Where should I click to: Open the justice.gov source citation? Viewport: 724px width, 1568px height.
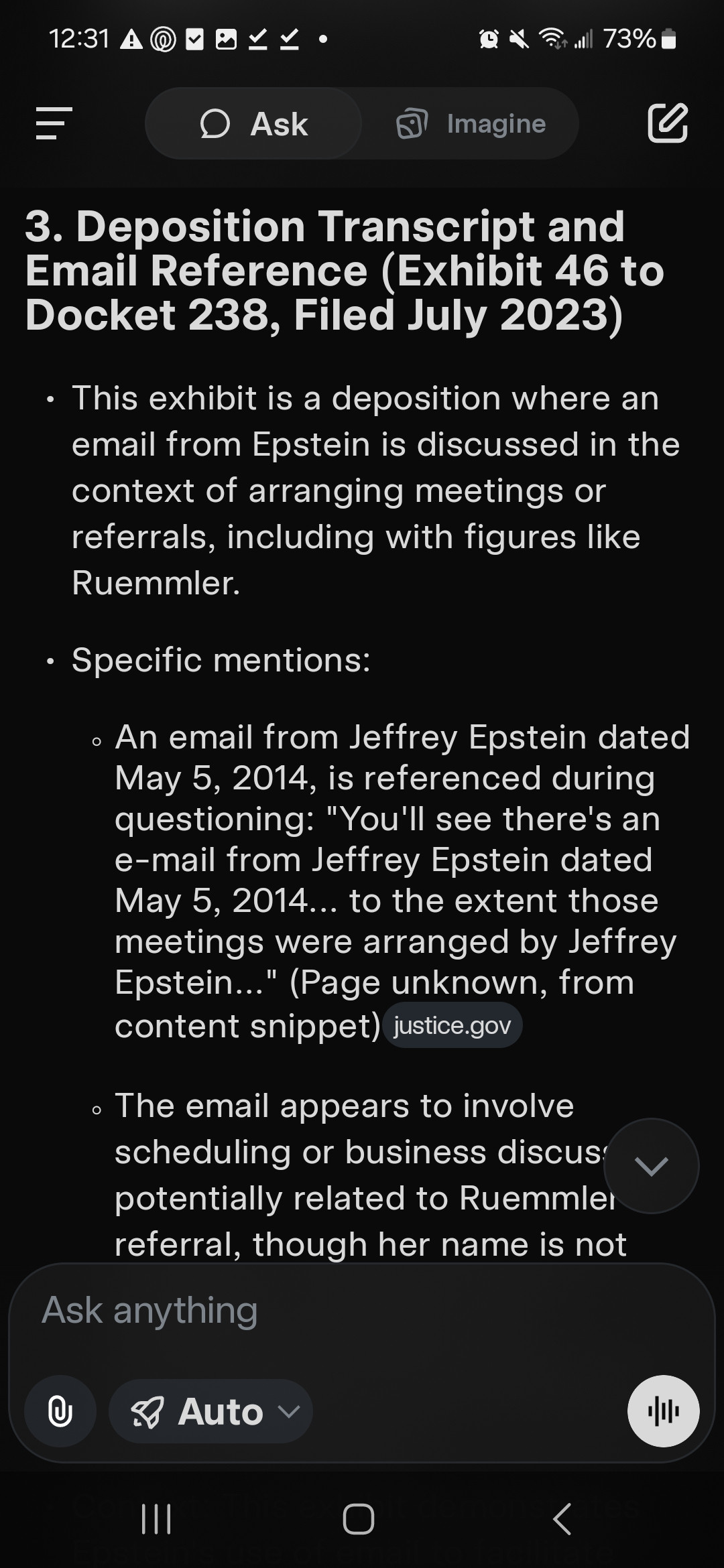[452, 1025]
